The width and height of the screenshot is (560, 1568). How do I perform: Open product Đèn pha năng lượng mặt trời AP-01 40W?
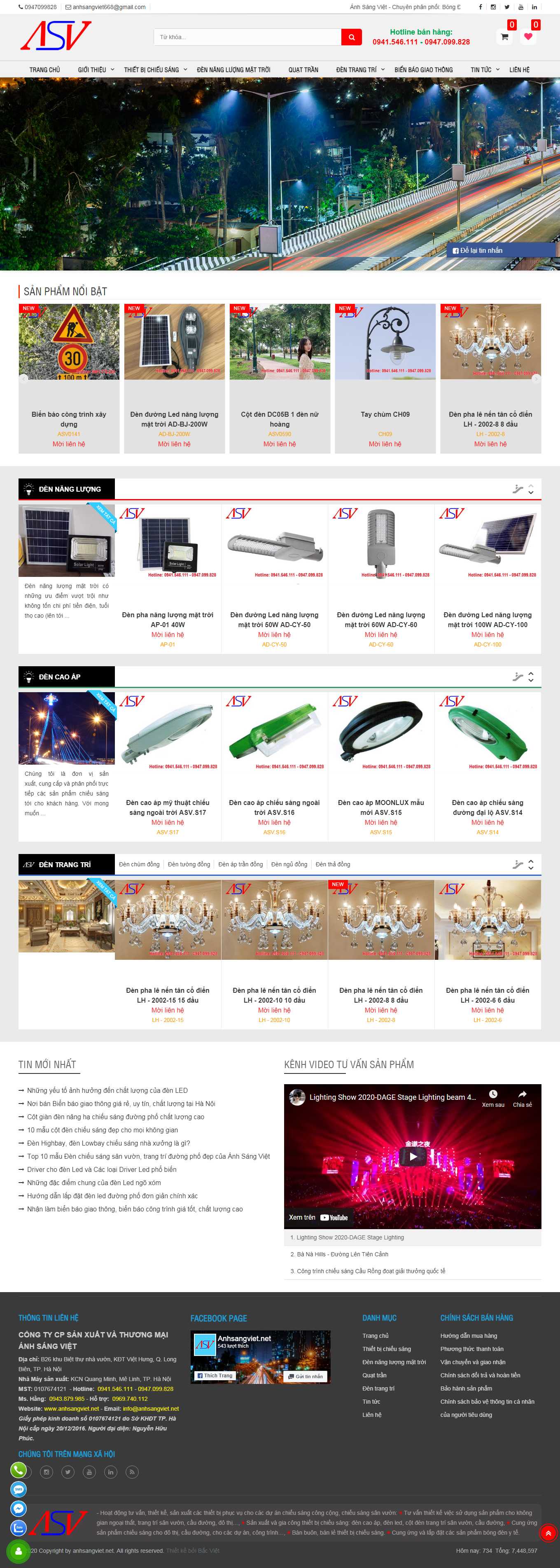[x=168, y=619]
